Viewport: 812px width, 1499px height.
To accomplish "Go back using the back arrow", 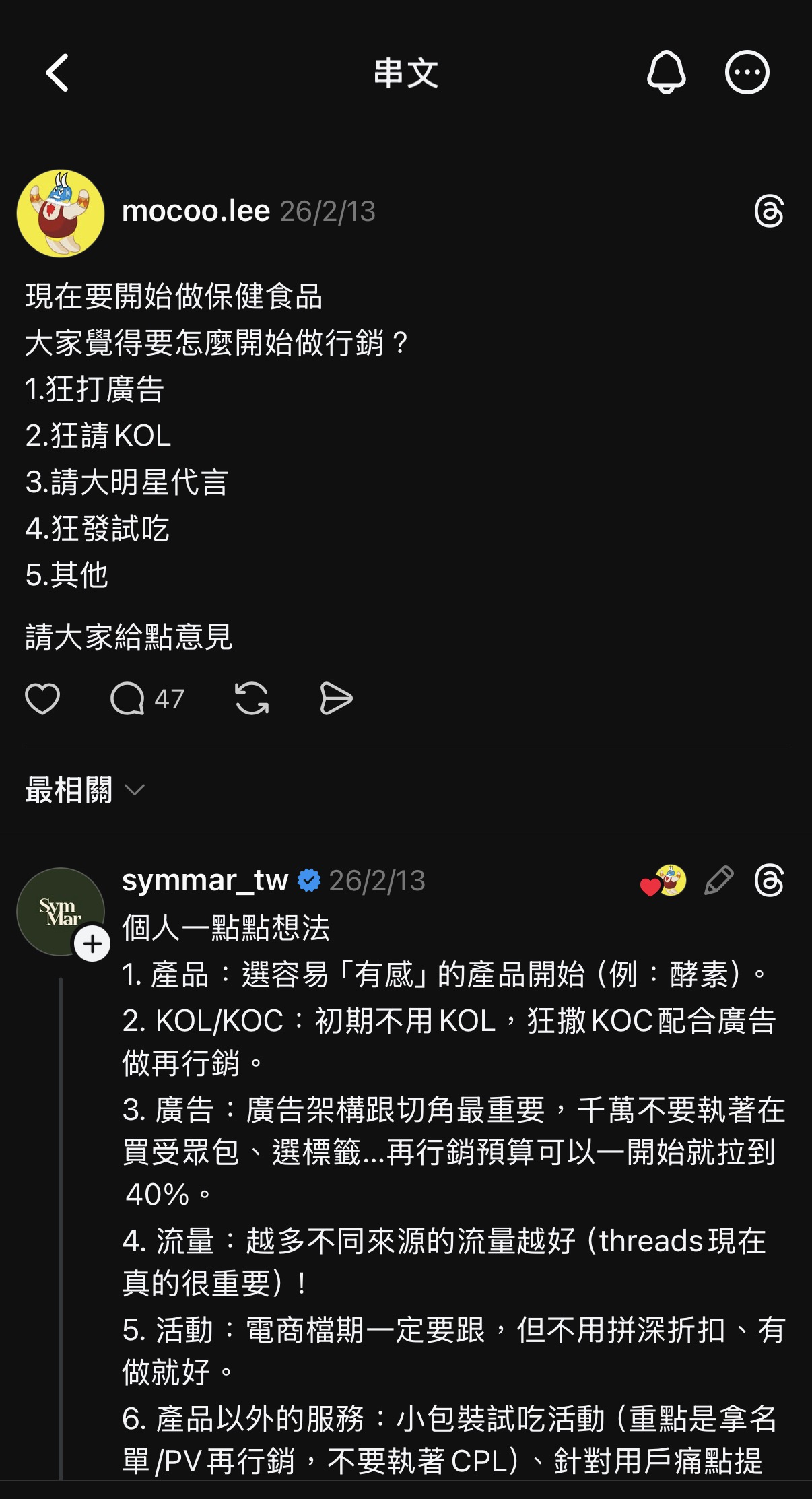I will (58, 73).
